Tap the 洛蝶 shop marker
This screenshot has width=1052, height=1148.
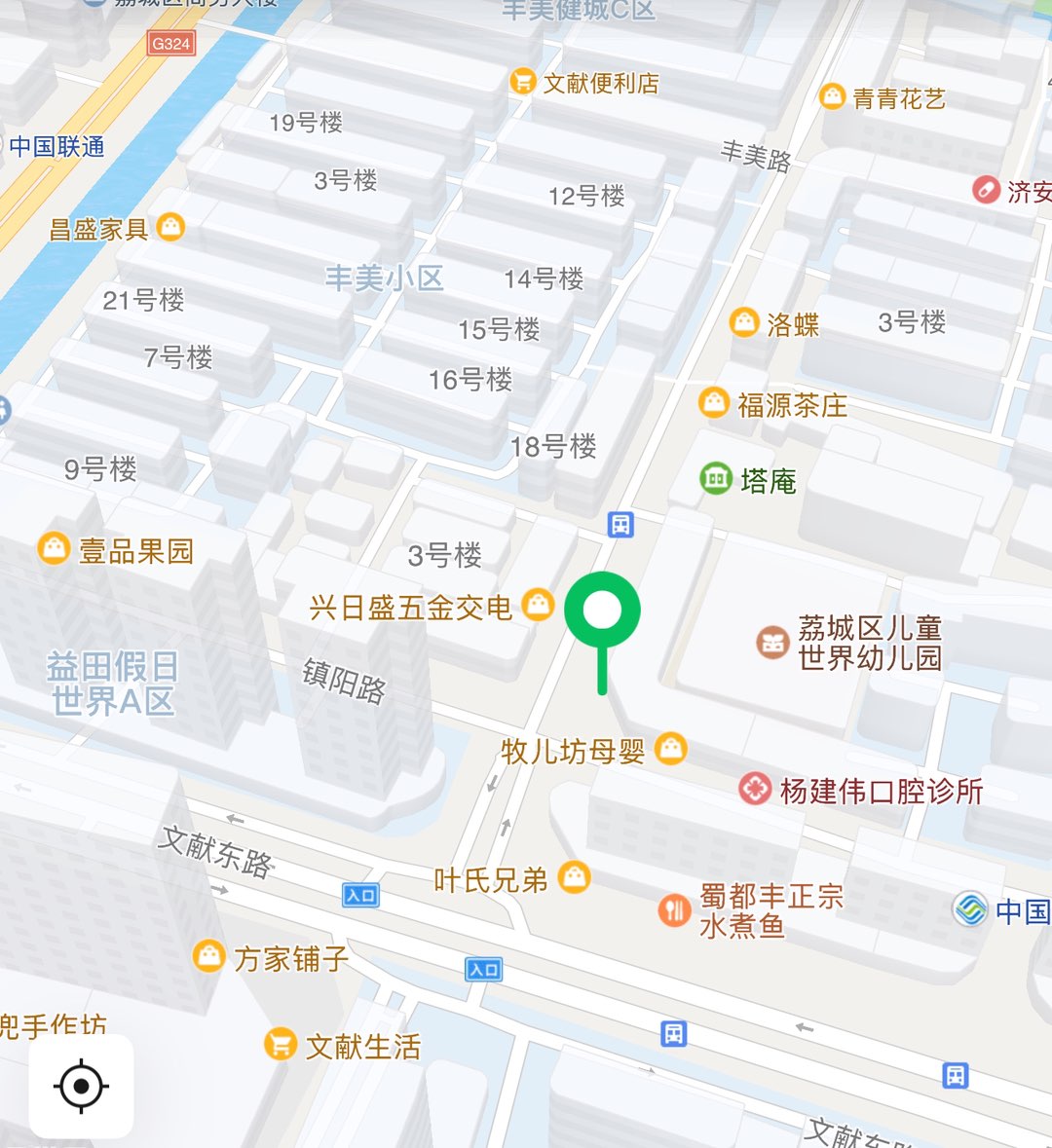(744, 322)
